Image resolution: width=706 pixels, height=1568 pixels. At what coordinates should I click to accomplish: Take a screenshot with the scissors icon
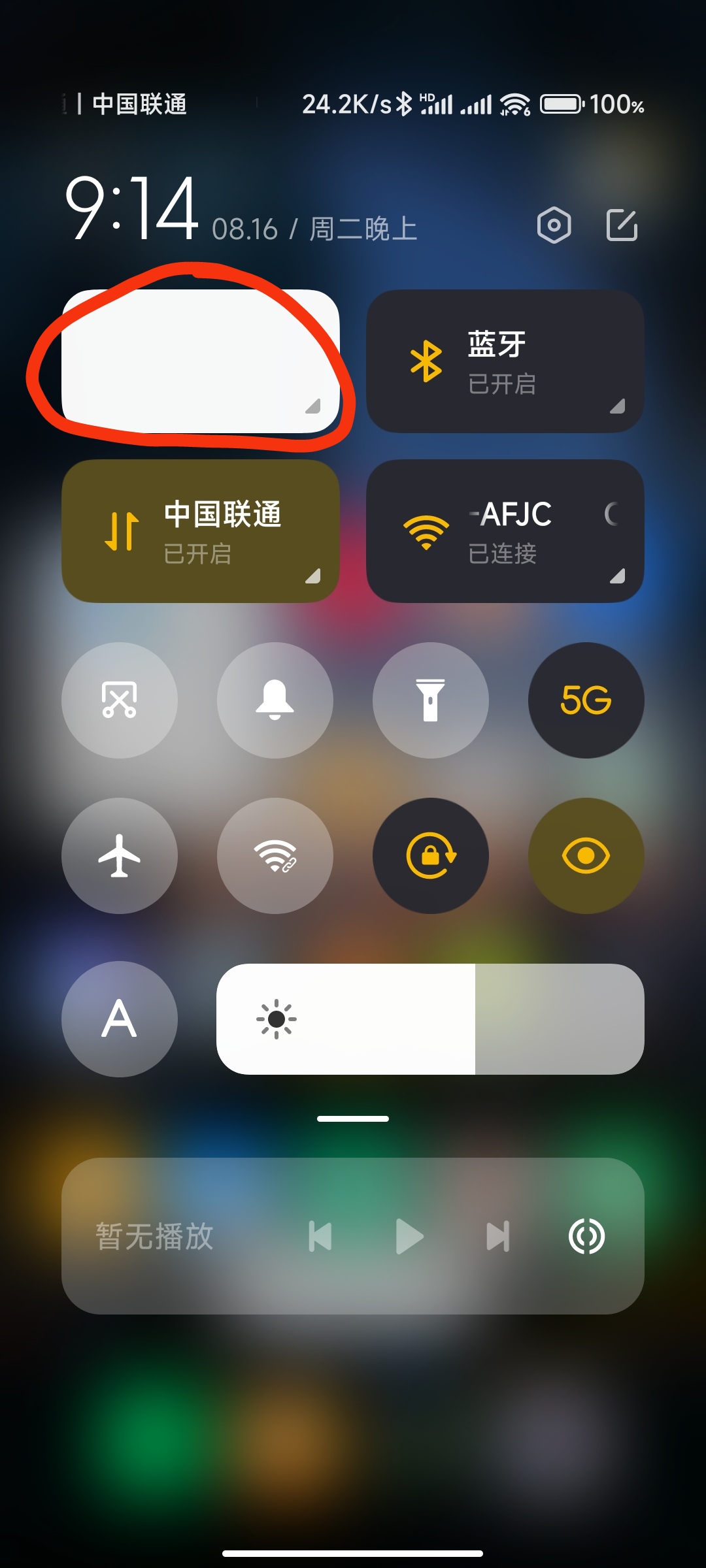(x=120, y=700)
